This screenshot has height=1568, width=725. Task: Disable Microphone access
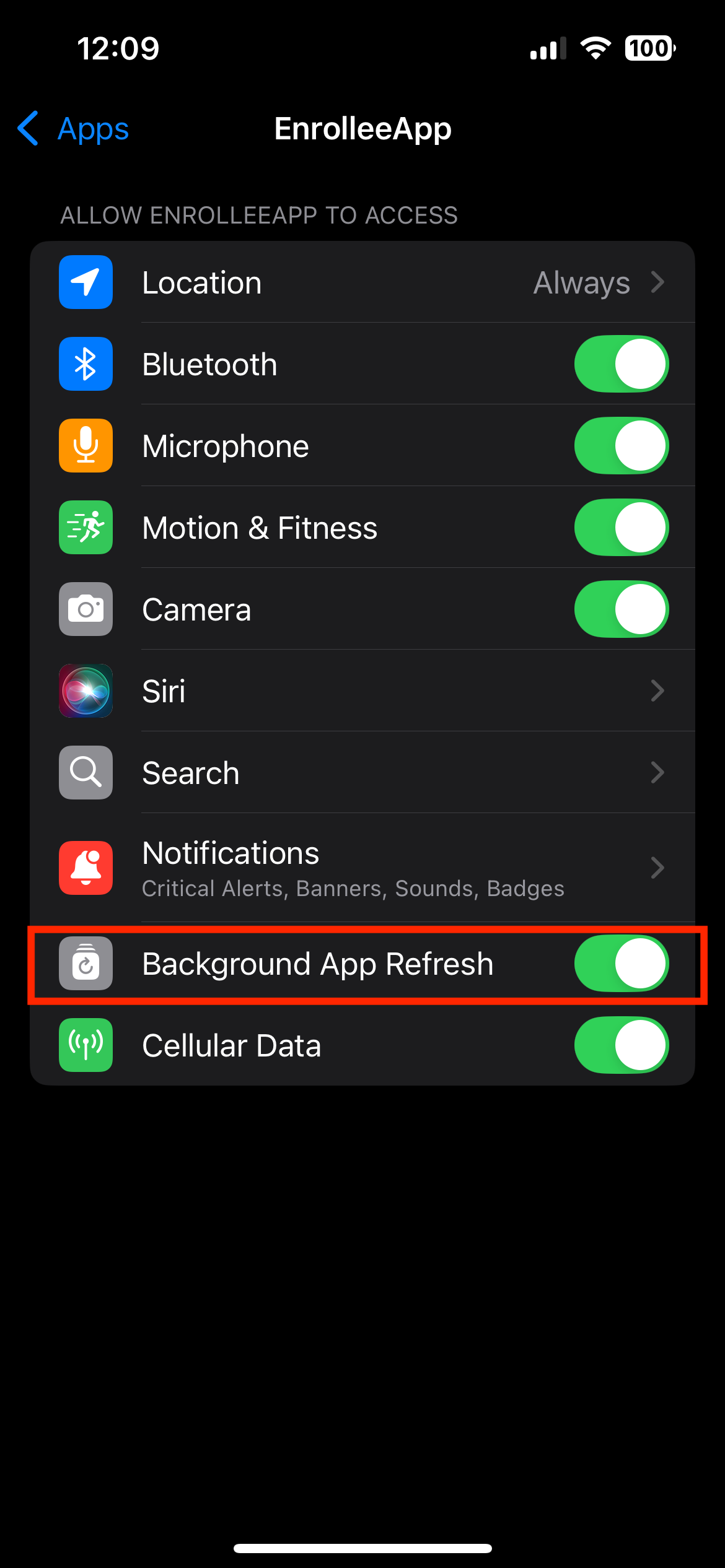(621, 446)
